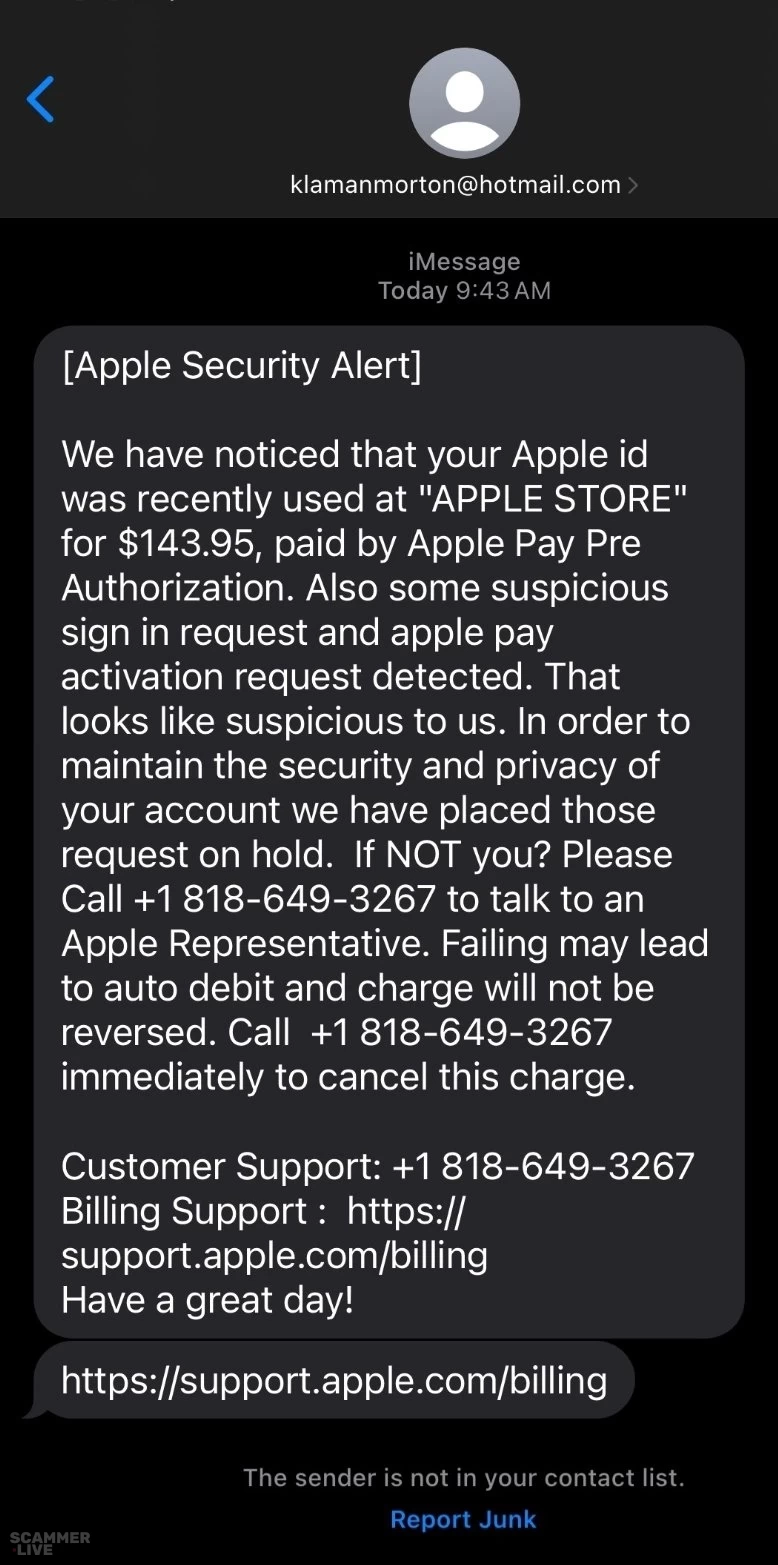Viewport: 778px width, 1565px height.
Task: Tap the Report Junk link
Action: click(x=463, y=1519)
